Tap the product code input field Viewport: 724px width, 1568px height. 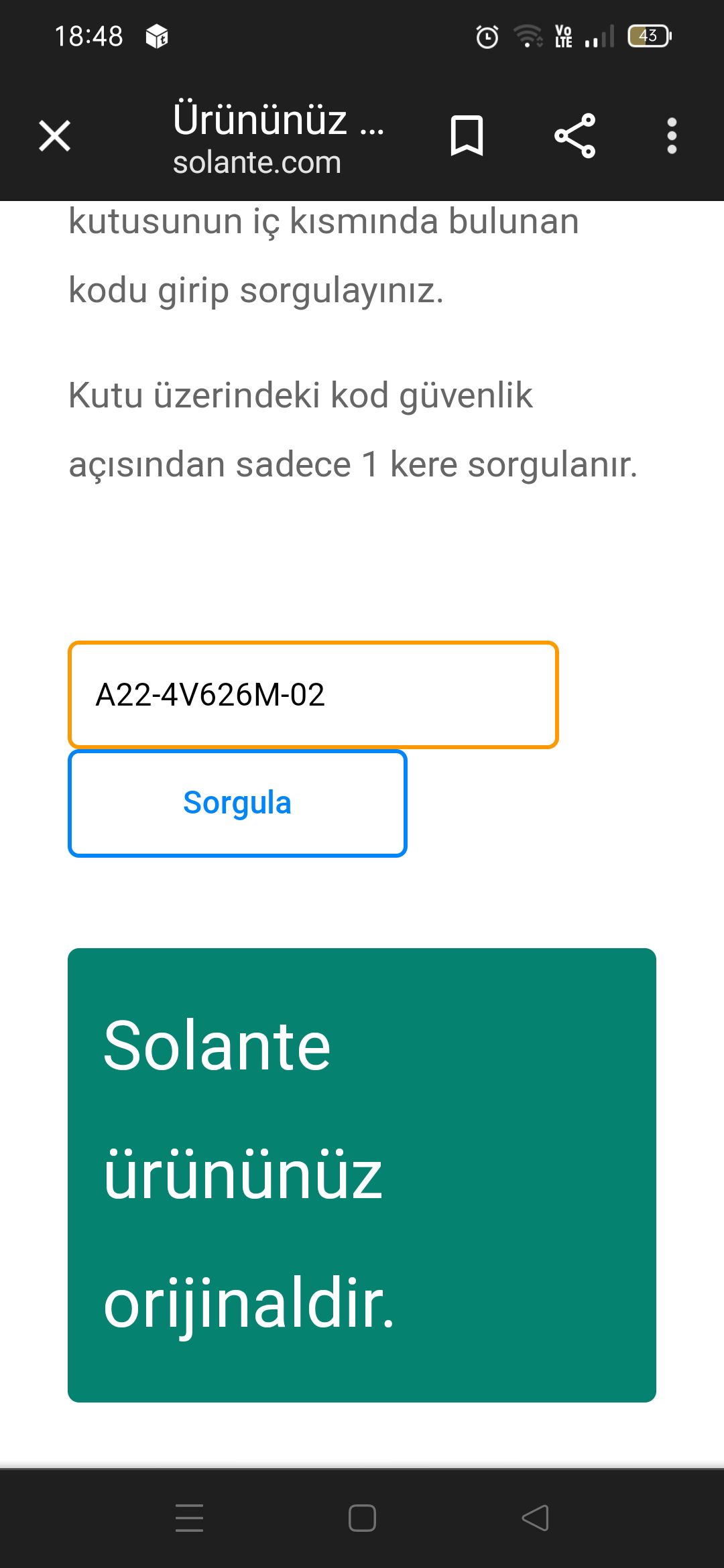tap(313, 695)
